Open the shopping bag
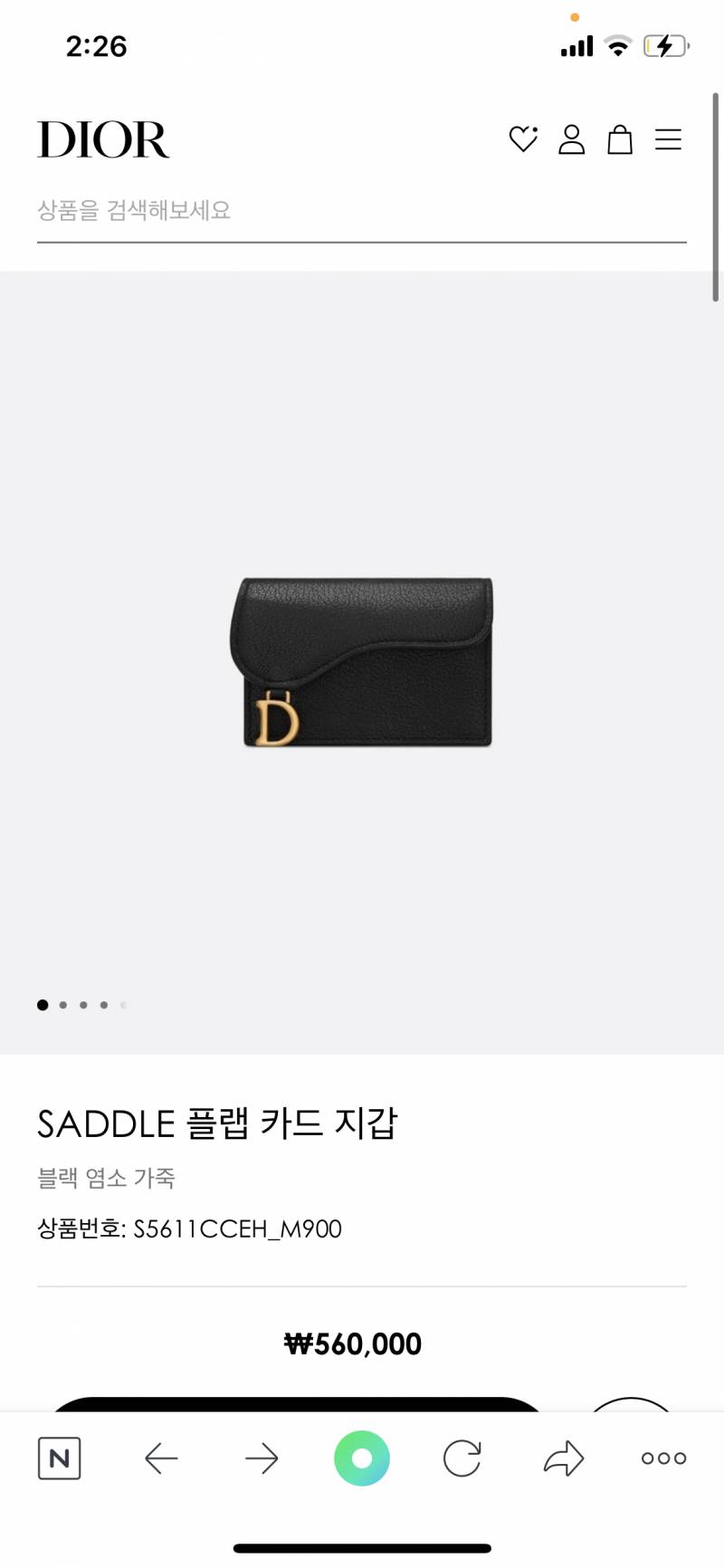Viewport: 724px width, 1568px height. tap(620, 139)
